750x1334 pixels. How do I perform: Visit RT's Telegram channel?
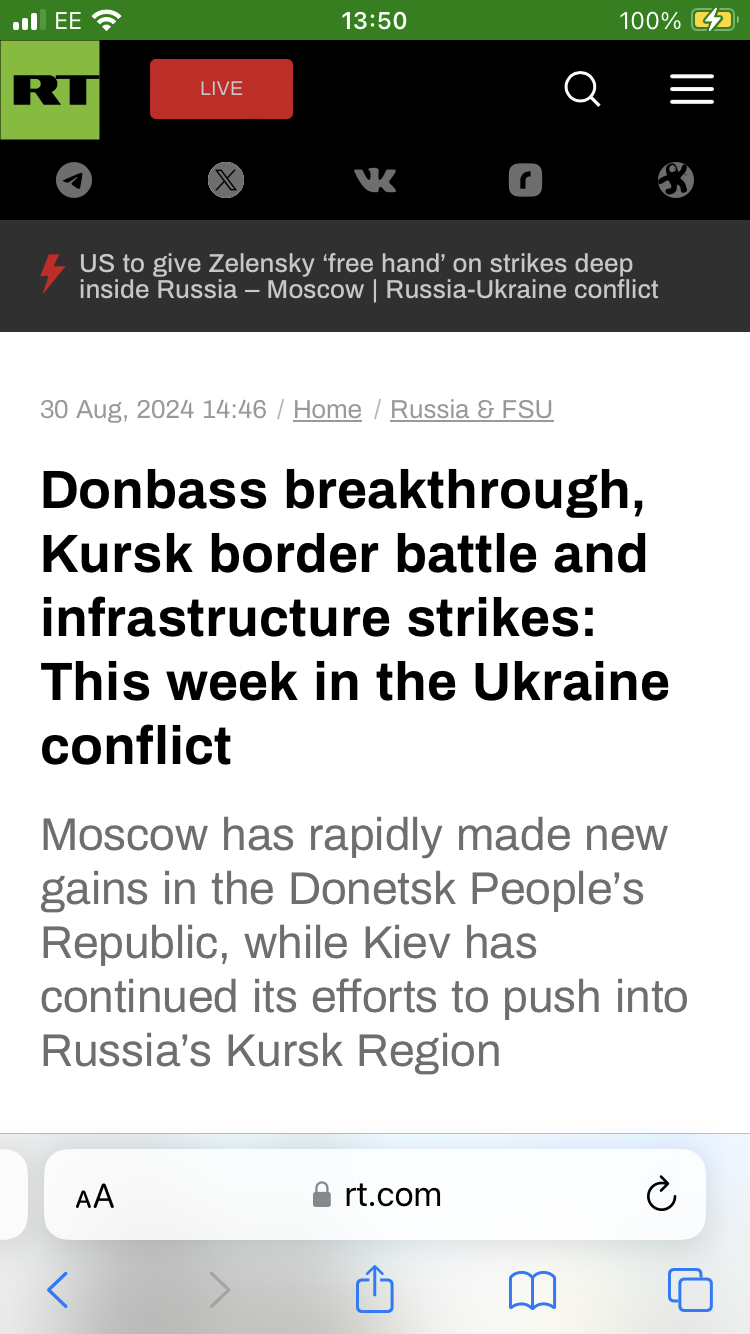[74, 180]
